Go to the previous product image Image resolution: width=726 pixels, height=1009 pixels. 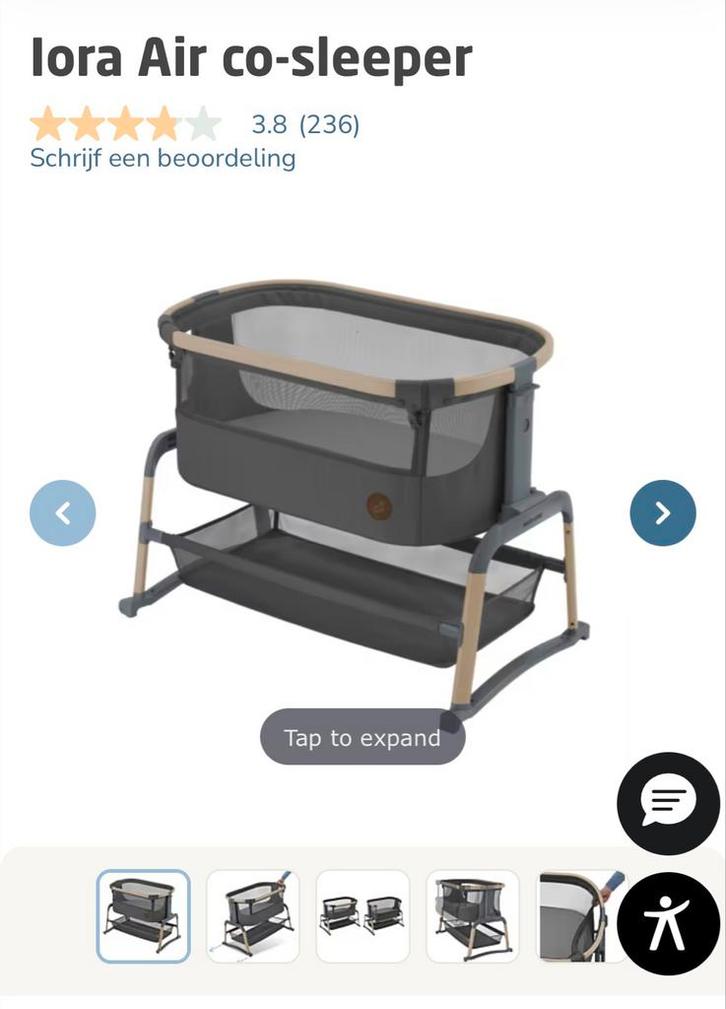pos(63,513)
